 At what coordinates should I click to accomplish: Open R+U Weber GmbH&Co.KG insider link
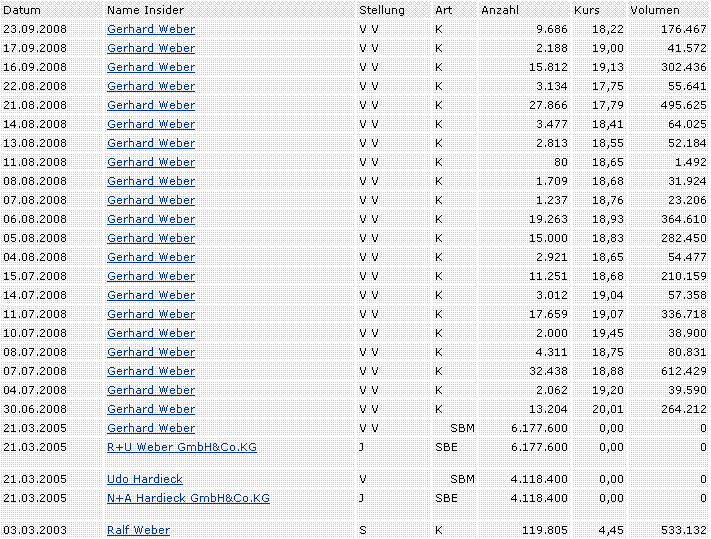pyautogui.click(x=181, y=447)
